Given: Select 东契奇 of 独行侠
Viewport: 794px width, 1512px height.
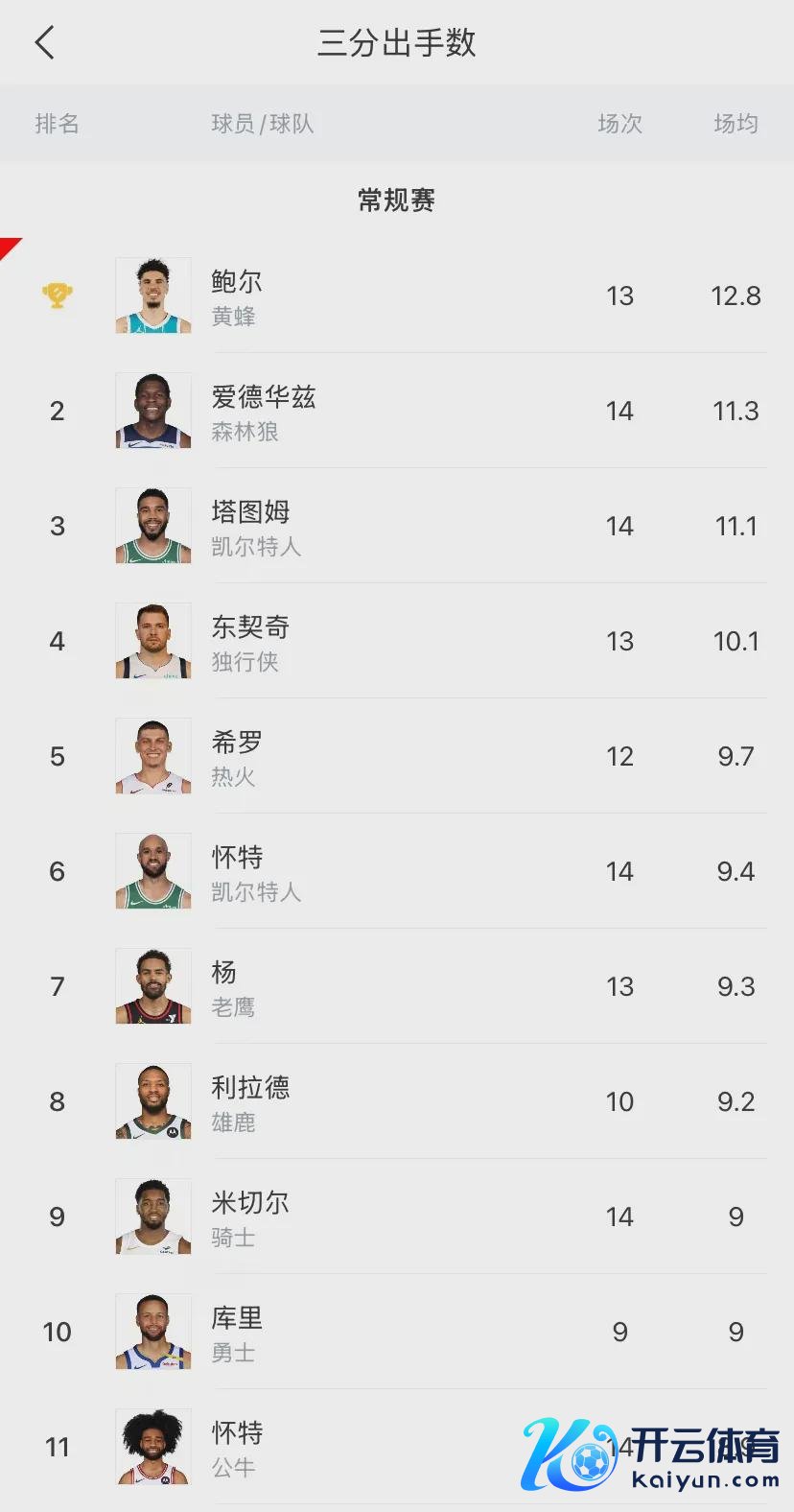Looking at the screenshot, I should tap(397, 641).
